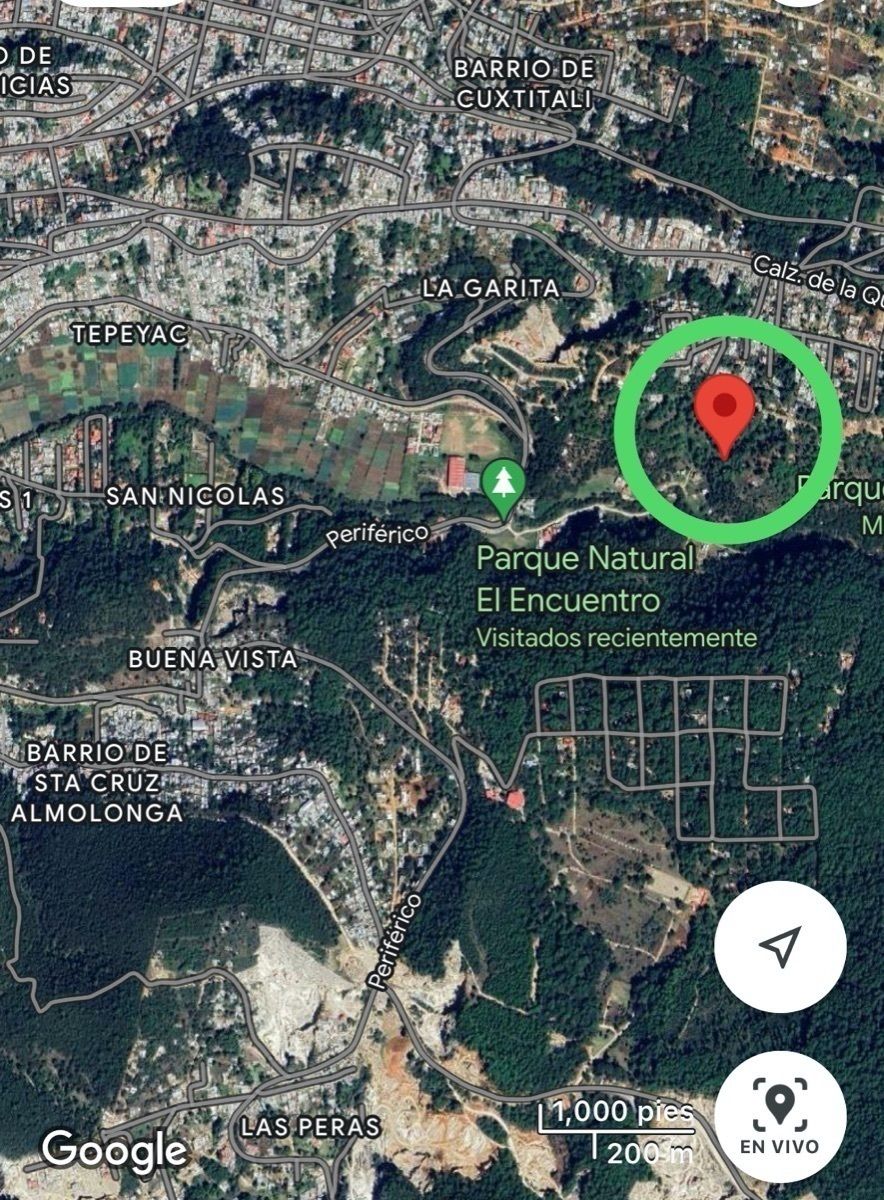The width and height of the screenshot is (884, 1200).
Task: Center map on my current location
Action: (x=780, y=946)
